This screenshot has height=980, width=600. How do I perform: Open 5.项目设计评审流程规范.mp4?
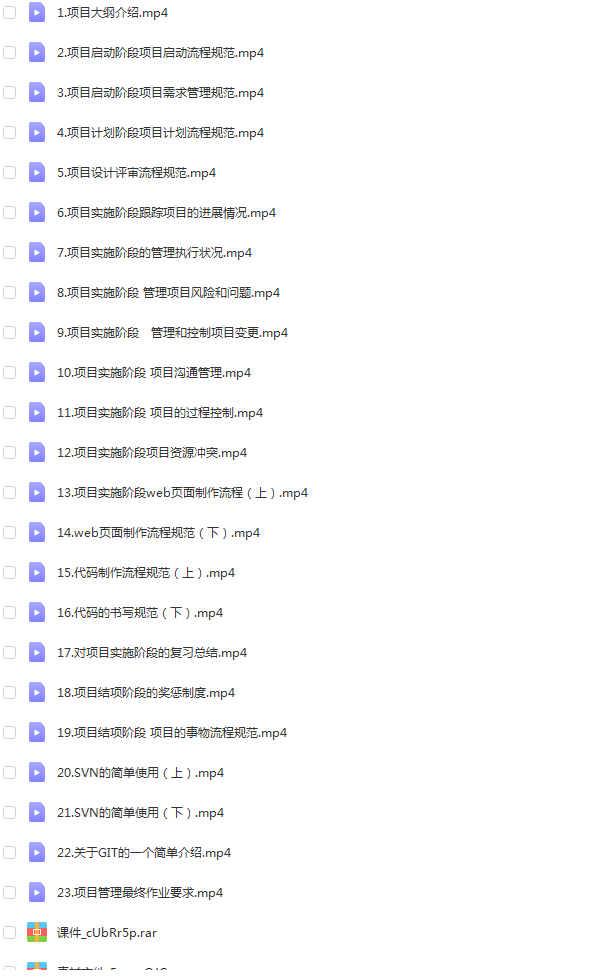tap(136, 173)
